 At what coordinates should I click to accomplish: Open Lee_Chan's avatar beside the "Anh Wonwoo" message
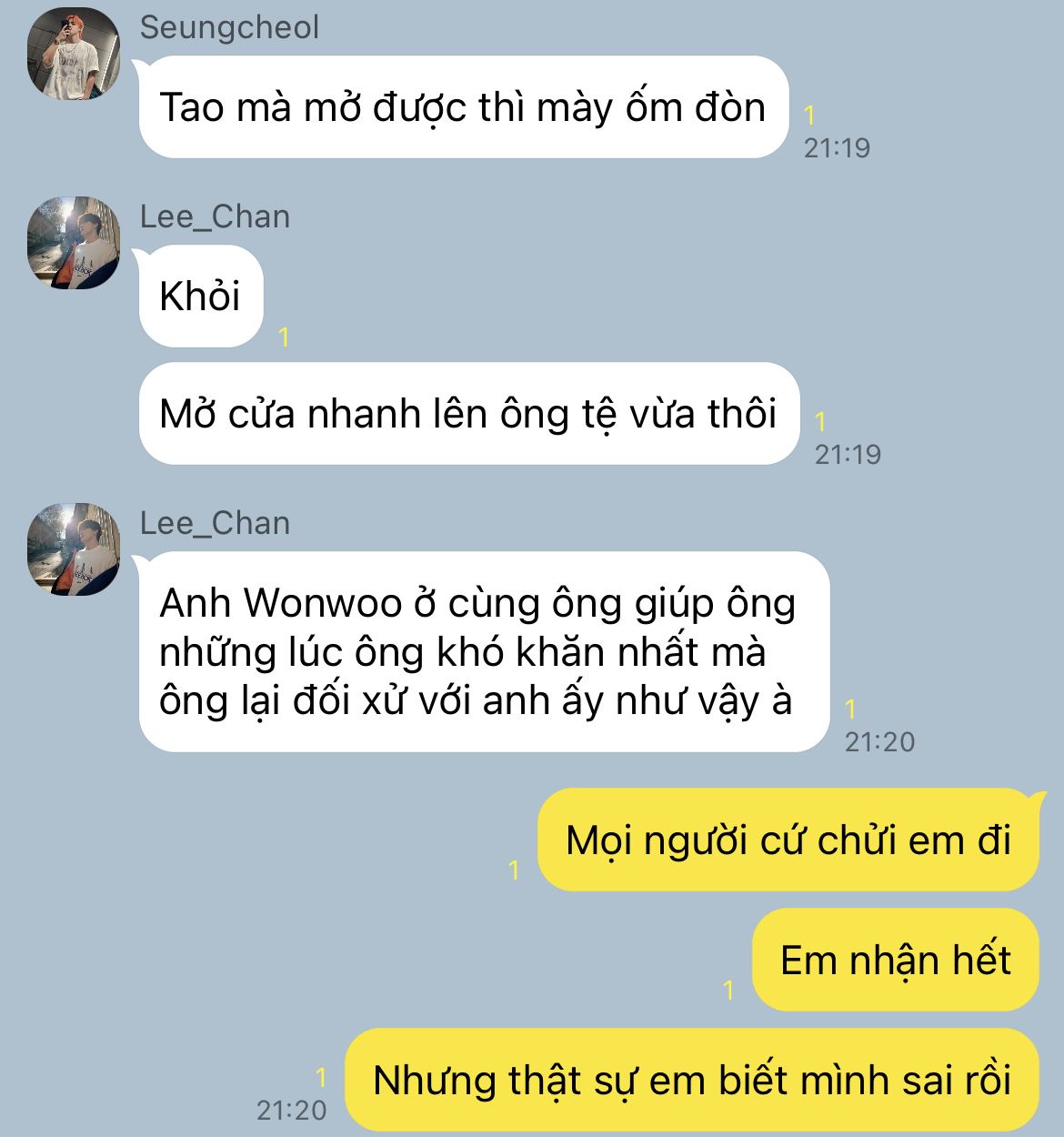coord(75,549)
